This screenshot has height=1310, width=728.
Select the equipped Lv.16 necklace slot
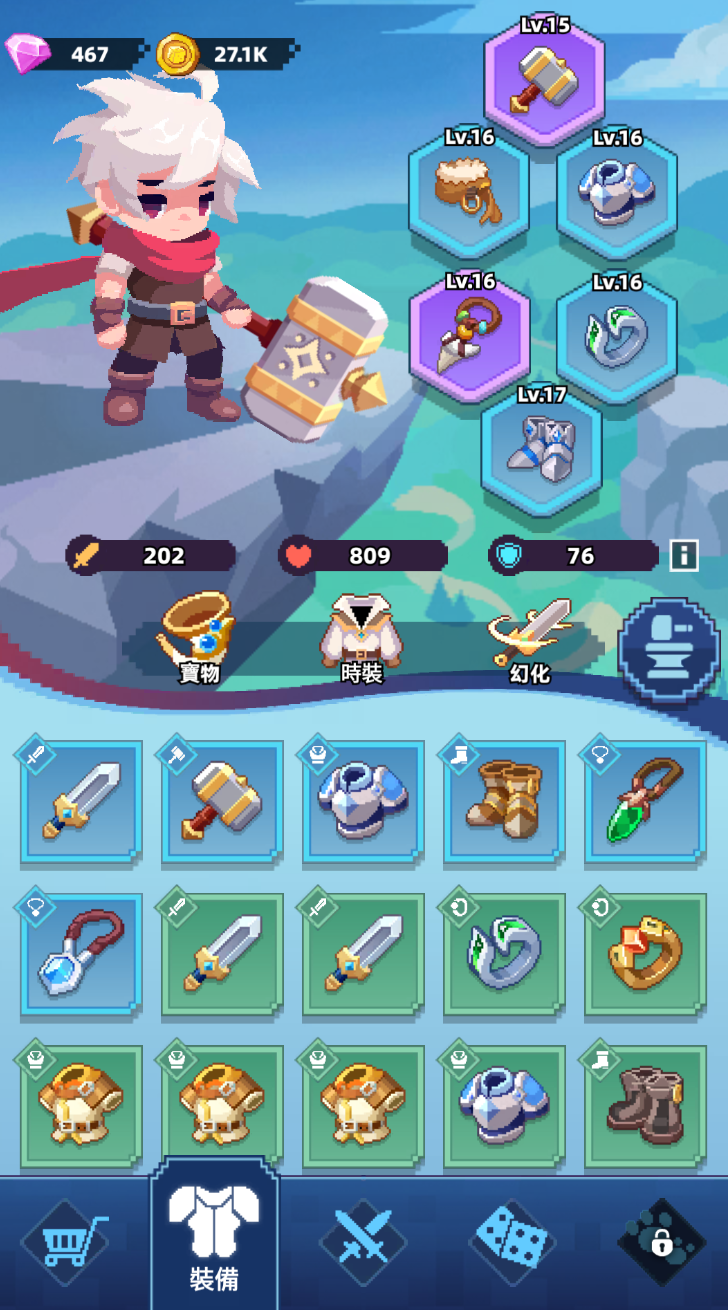[x=469, y=334]
